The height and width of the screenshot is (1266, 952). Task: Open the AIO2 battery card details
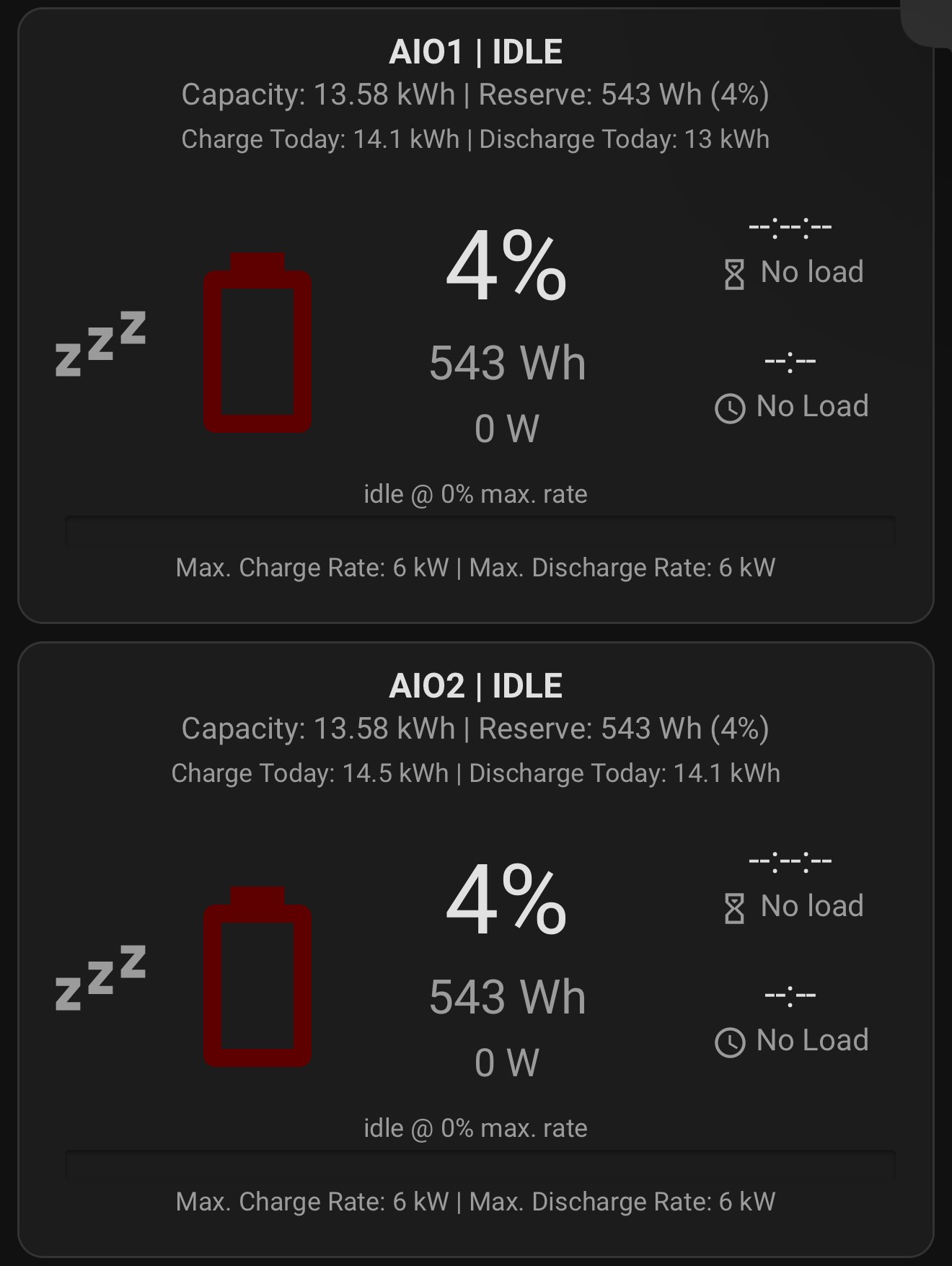[x=475, y=949]
